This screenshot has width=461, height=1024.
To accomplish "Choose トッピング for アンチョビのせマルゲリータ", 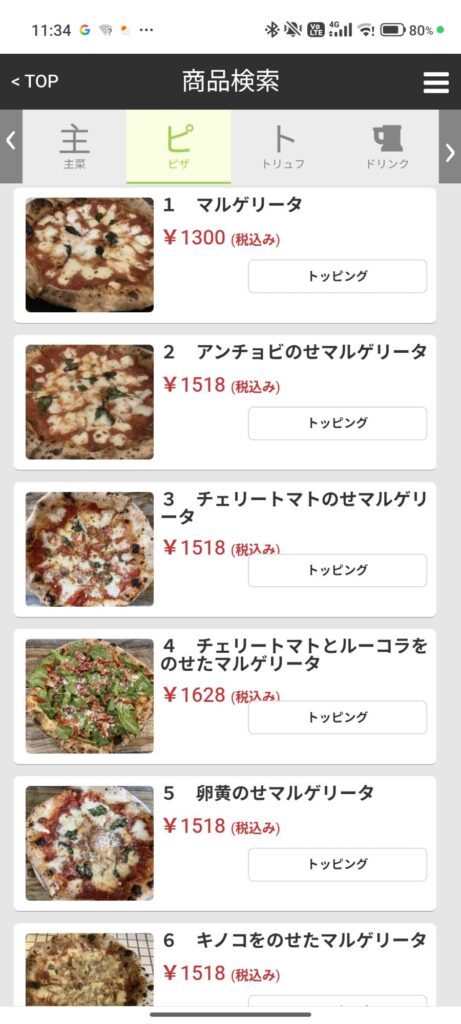I will tap(338, 423).
